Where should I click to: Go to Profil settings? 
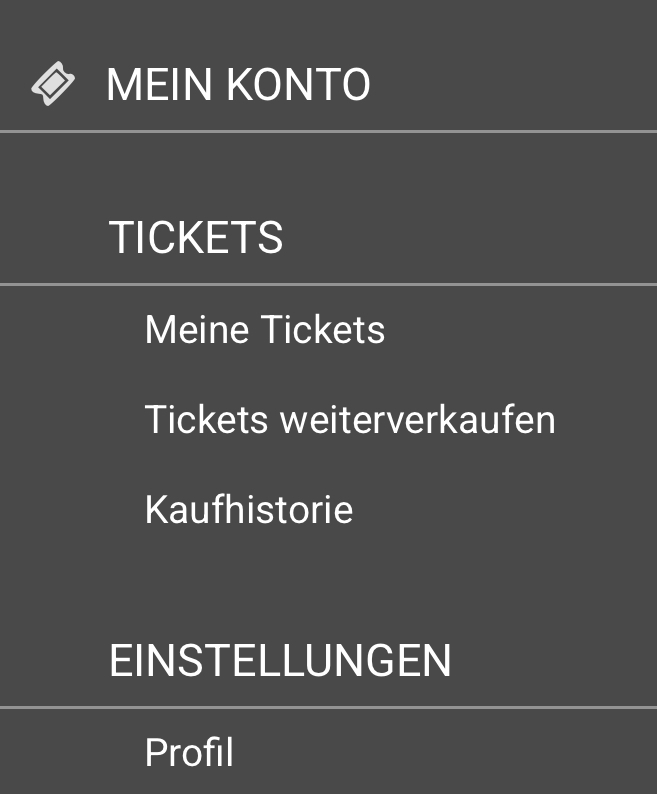click(189, 752)
